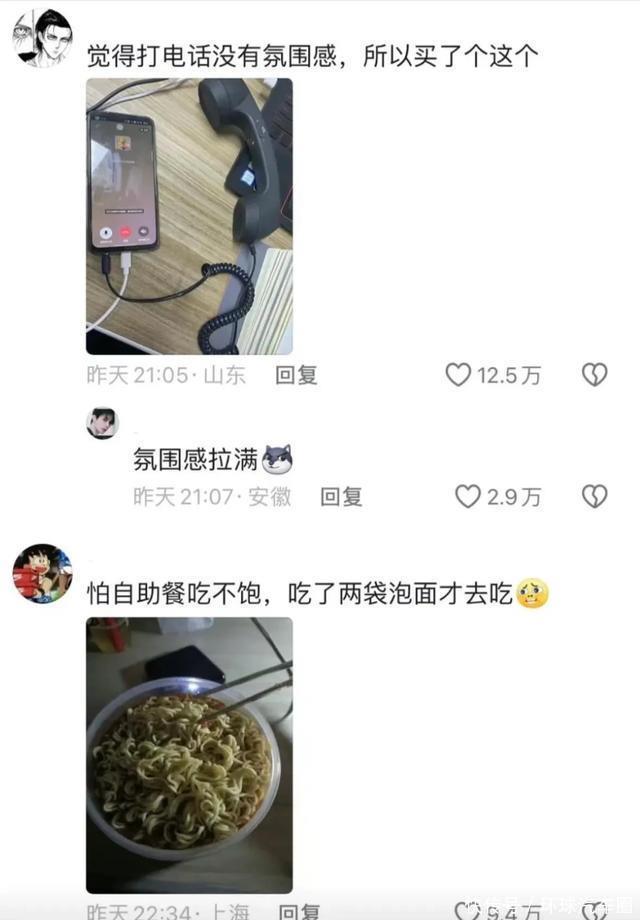Like the comment with 12.5万 likes
The height and width of the screenshot is (920, 640).
[x=458, y=375]
